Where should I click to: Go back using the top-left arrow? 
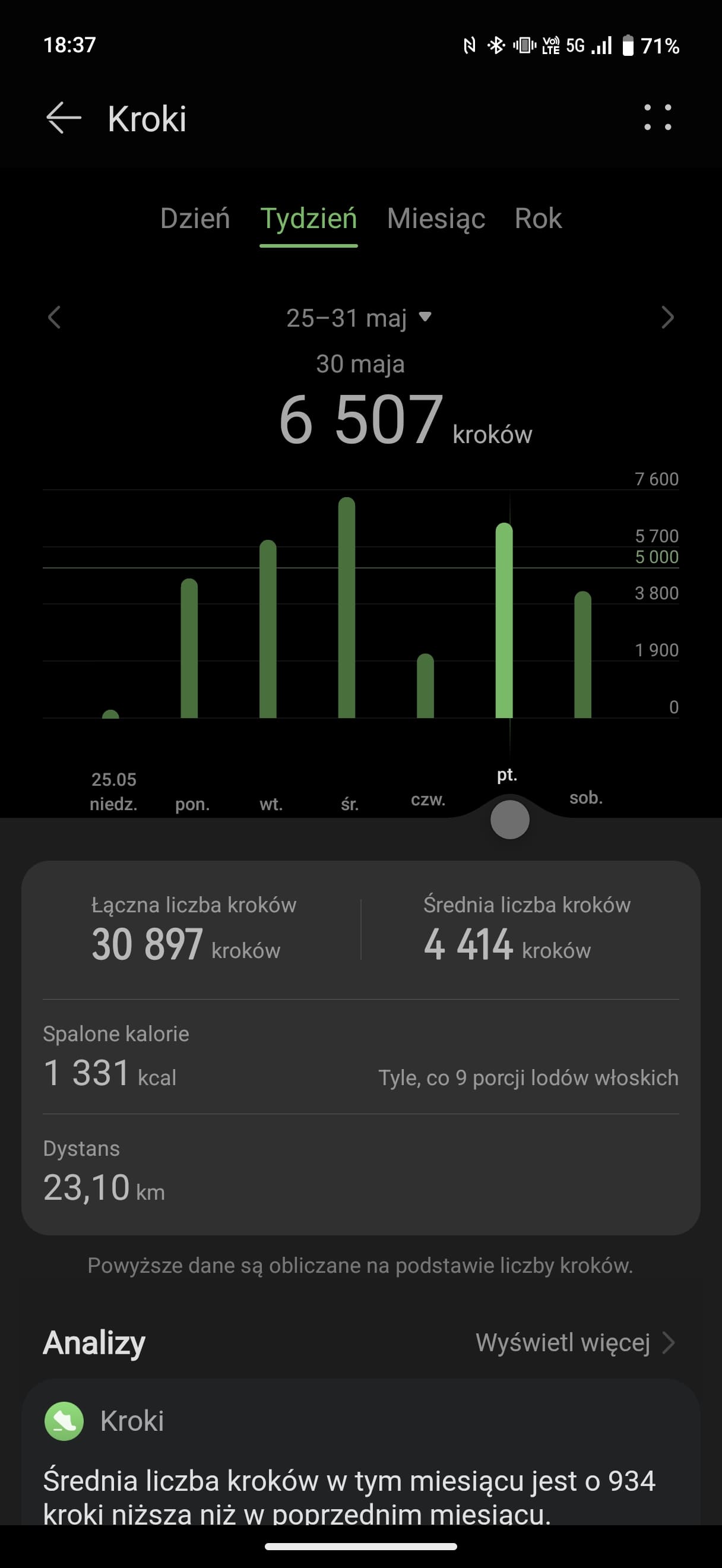64,118
